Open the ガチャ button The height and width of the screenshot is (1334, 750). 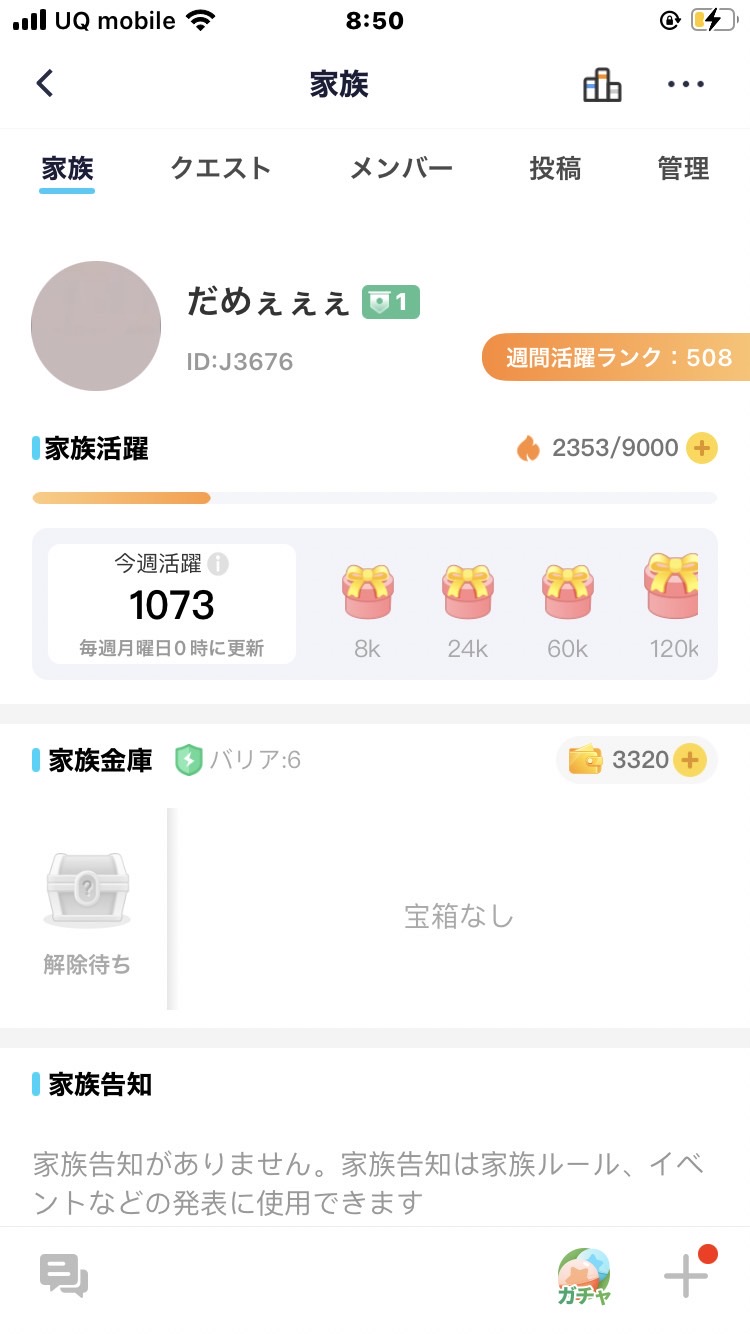(x=584, y=1276)
